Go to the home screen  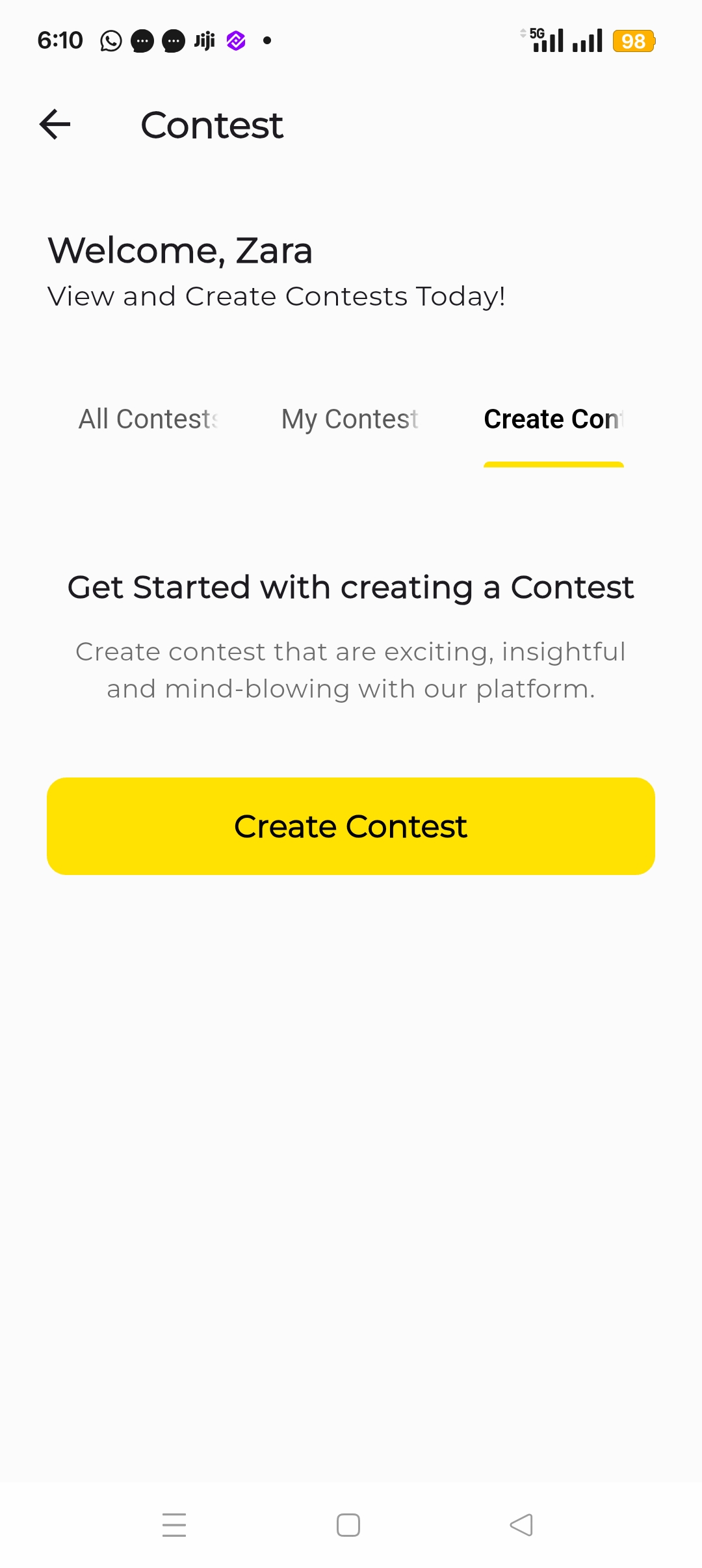coord(348,1524)
